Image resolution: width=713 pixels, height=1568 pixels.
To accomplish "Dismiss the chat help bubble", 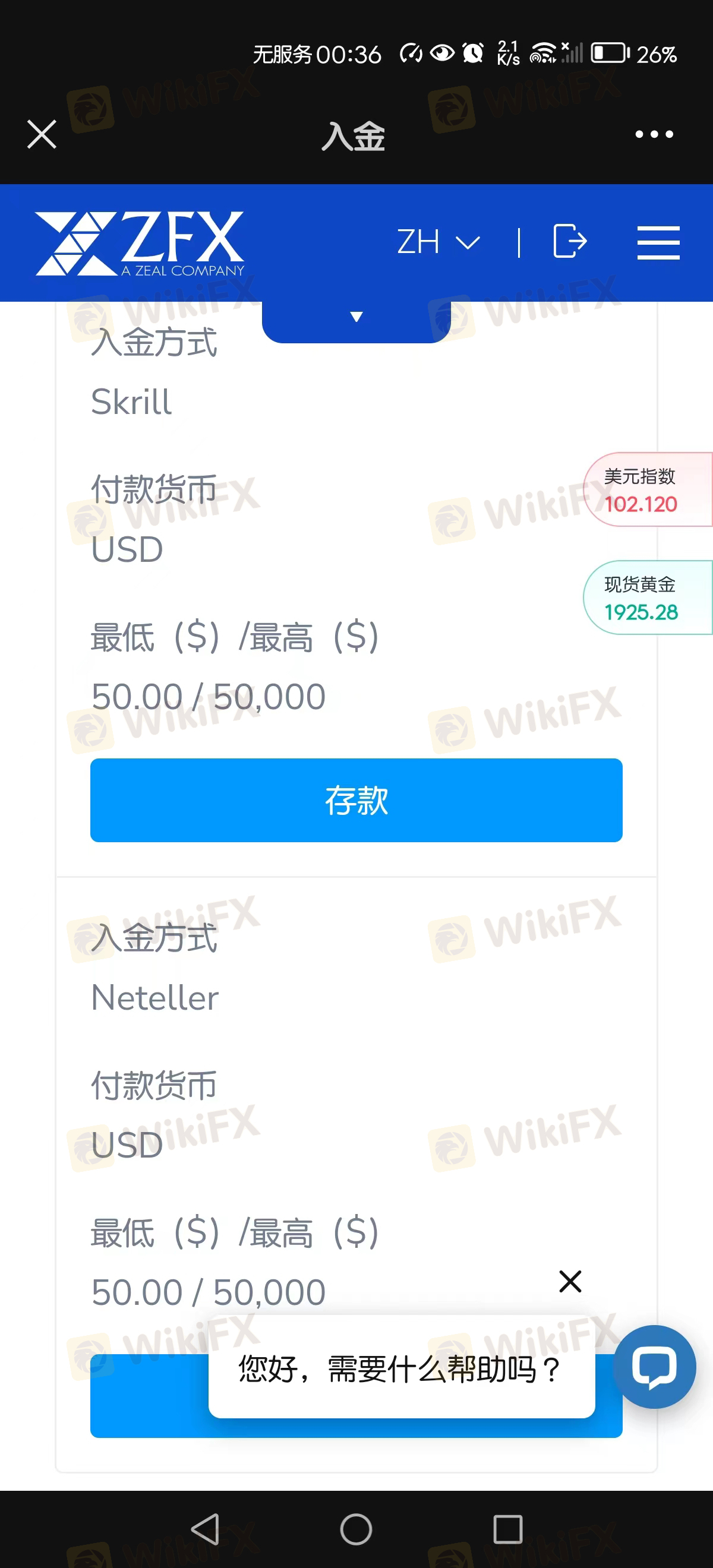I will 570,1281.
